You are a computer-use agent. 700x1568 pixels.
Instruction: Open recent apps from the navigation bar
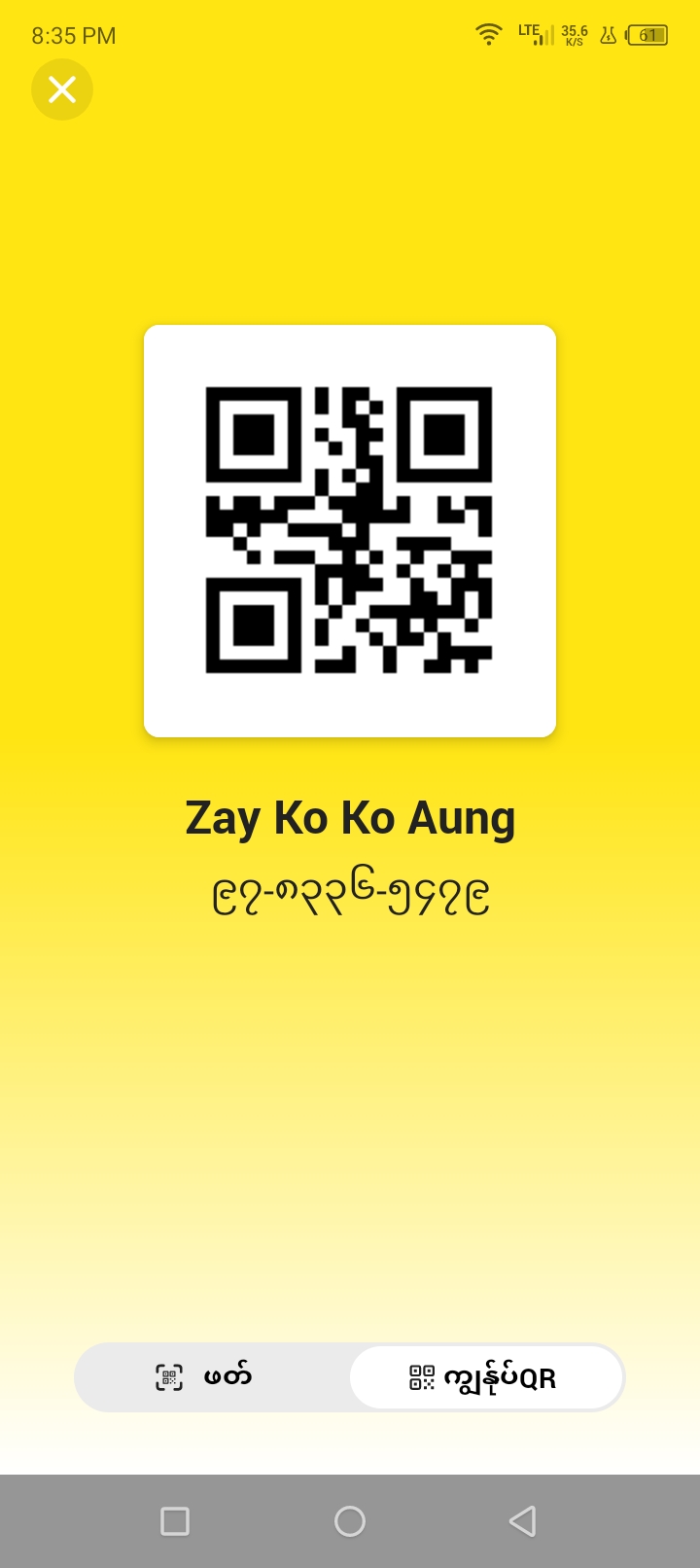175,1520
